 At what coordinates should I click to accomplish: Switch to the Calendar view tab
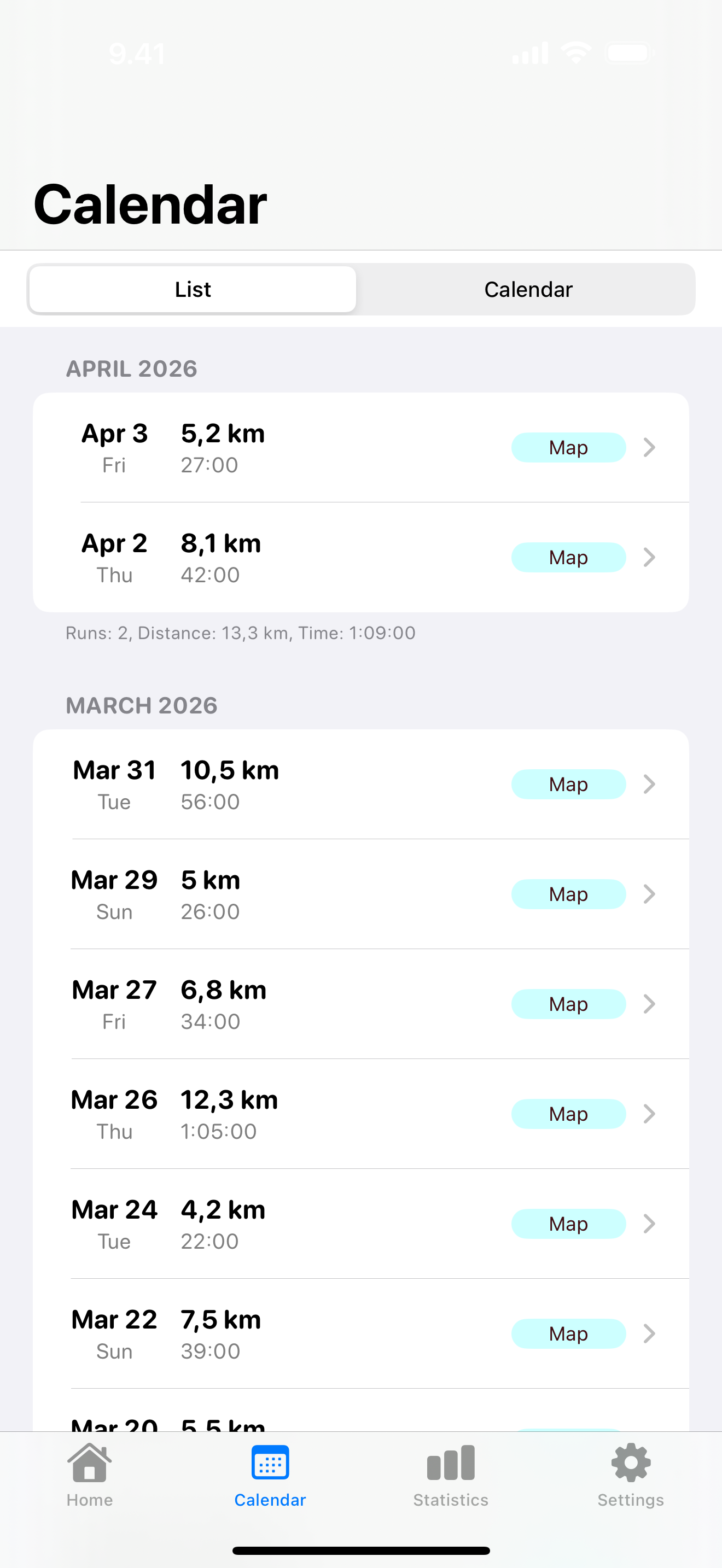(x=528, y=289)
